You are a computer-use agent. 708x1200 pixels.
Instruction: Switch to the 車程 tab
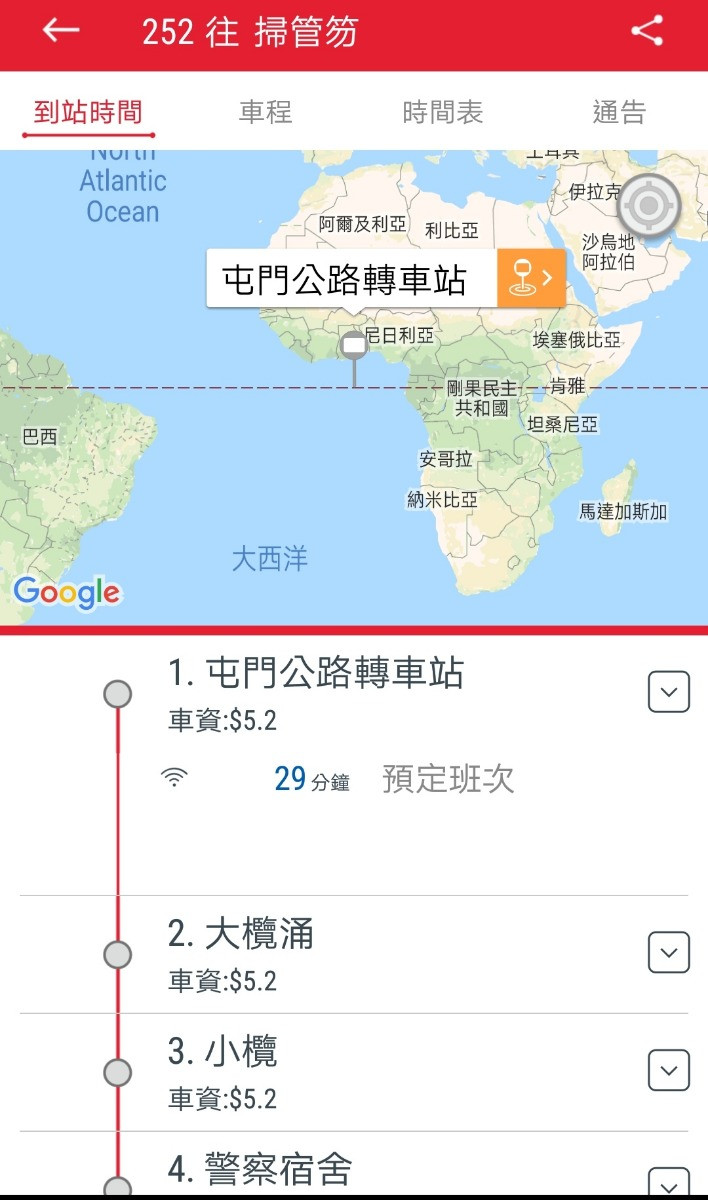pyautogui.click(x=265, y=112)
